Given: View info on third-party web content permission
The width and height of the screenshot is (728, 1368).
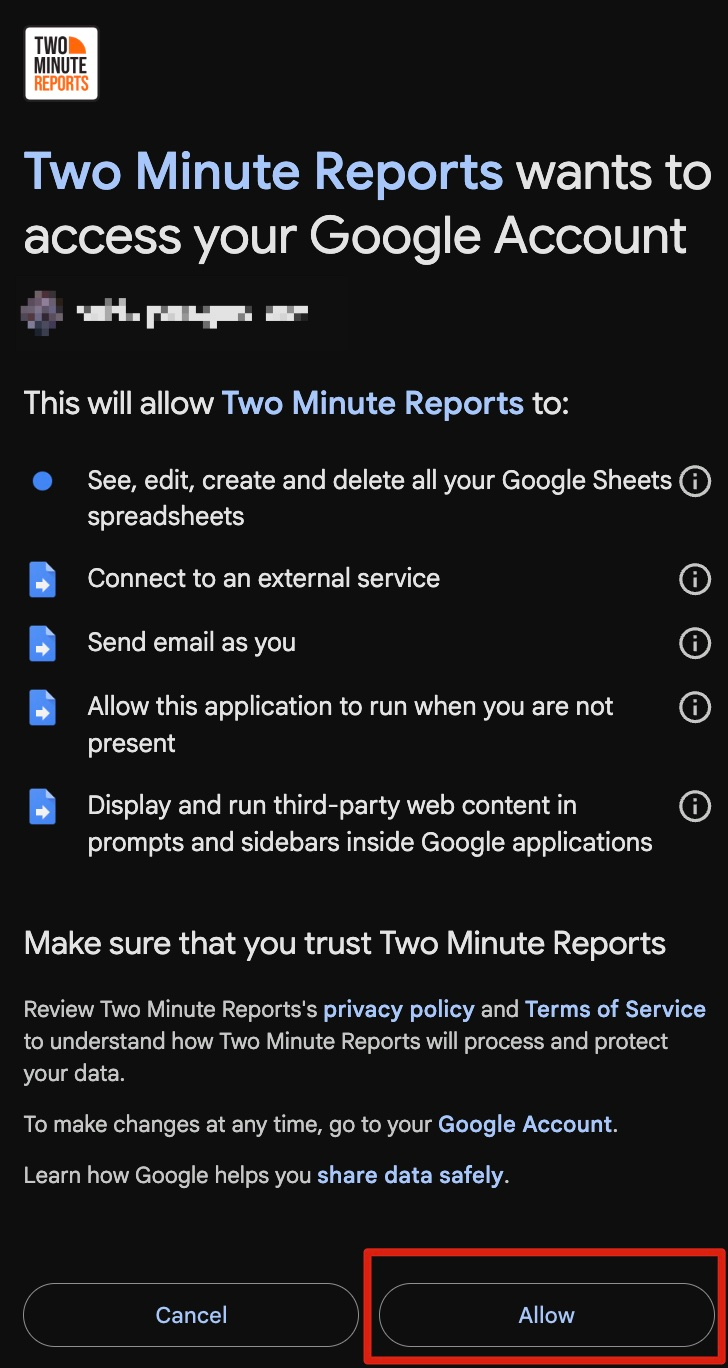Looking at the screenshot, I should pos(694,806).
